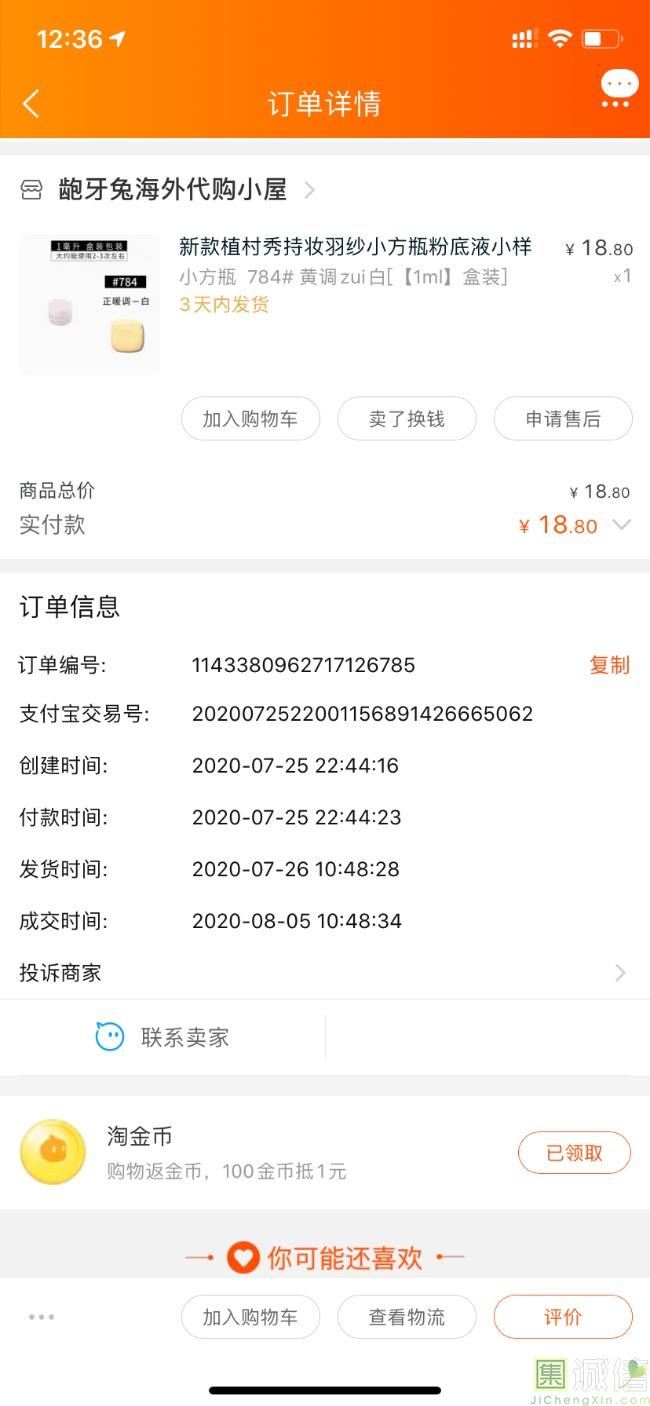Tap 加入购物车 under the product
The width and height of the screenshot is (650, 1406).
coord(250,419)
